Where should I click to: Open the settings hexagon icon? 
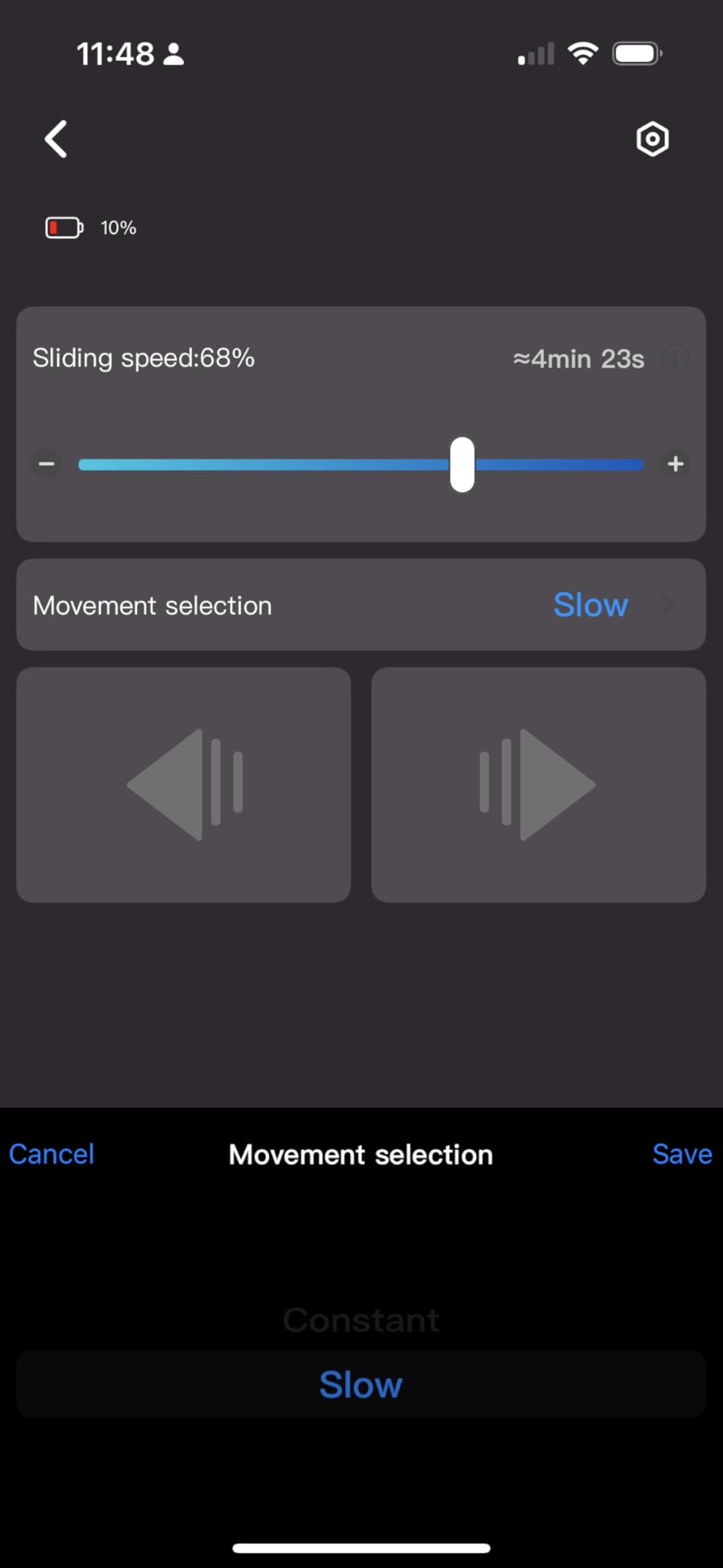coord(652,139)
